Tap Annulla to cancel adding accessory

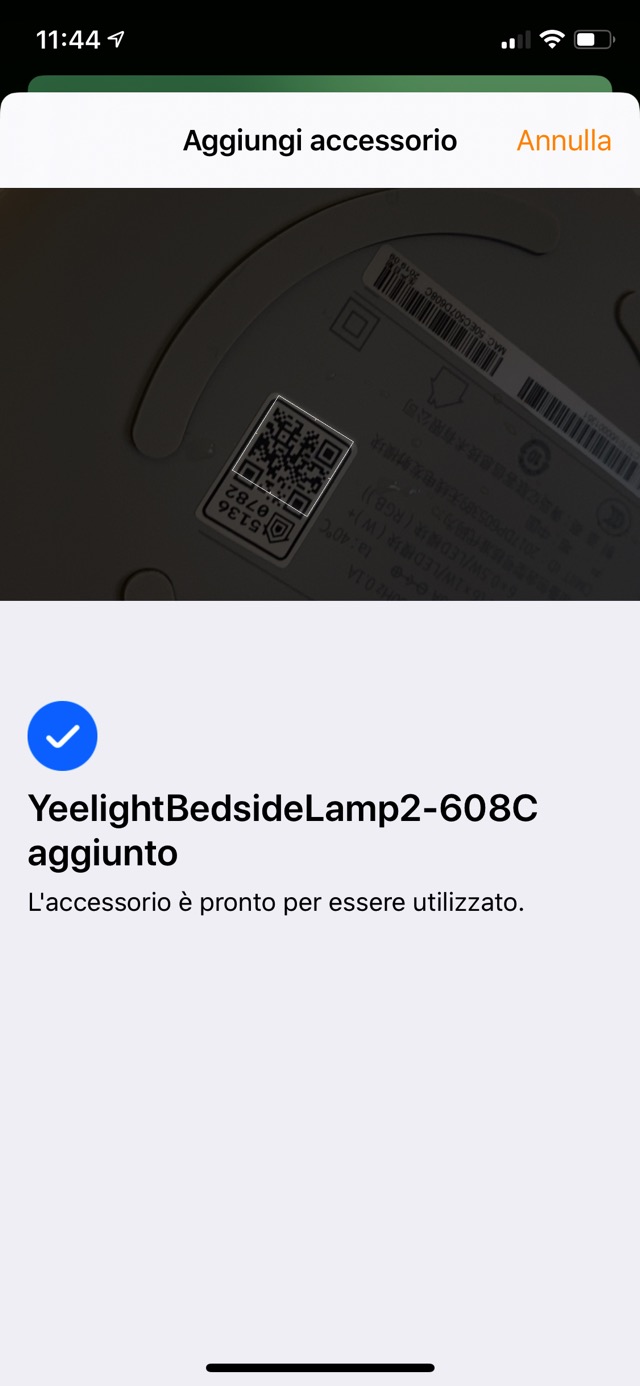coord(563,141)
